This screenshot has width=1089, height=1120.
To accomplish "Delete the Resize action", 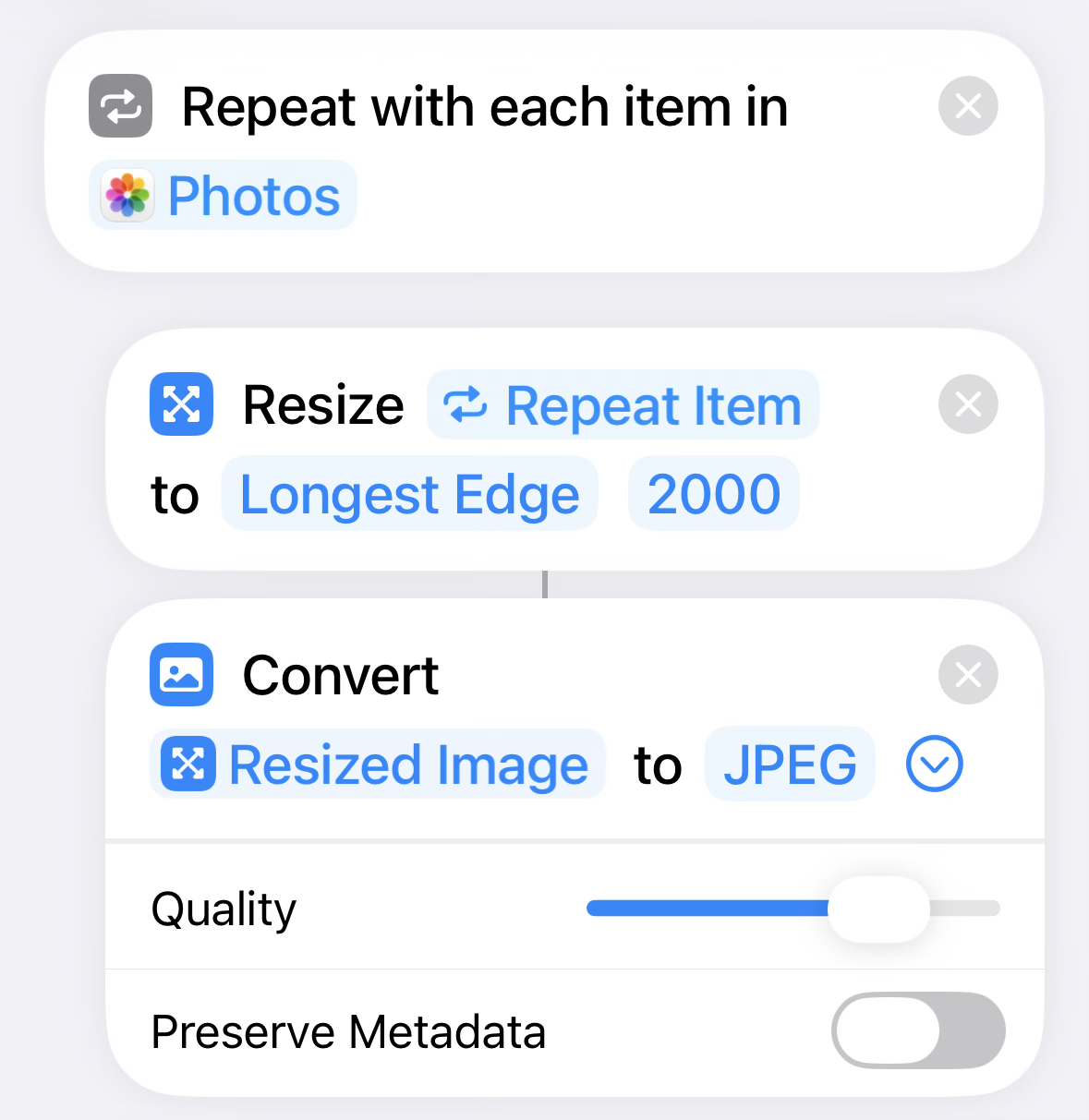I will click(x=968, y=404).
